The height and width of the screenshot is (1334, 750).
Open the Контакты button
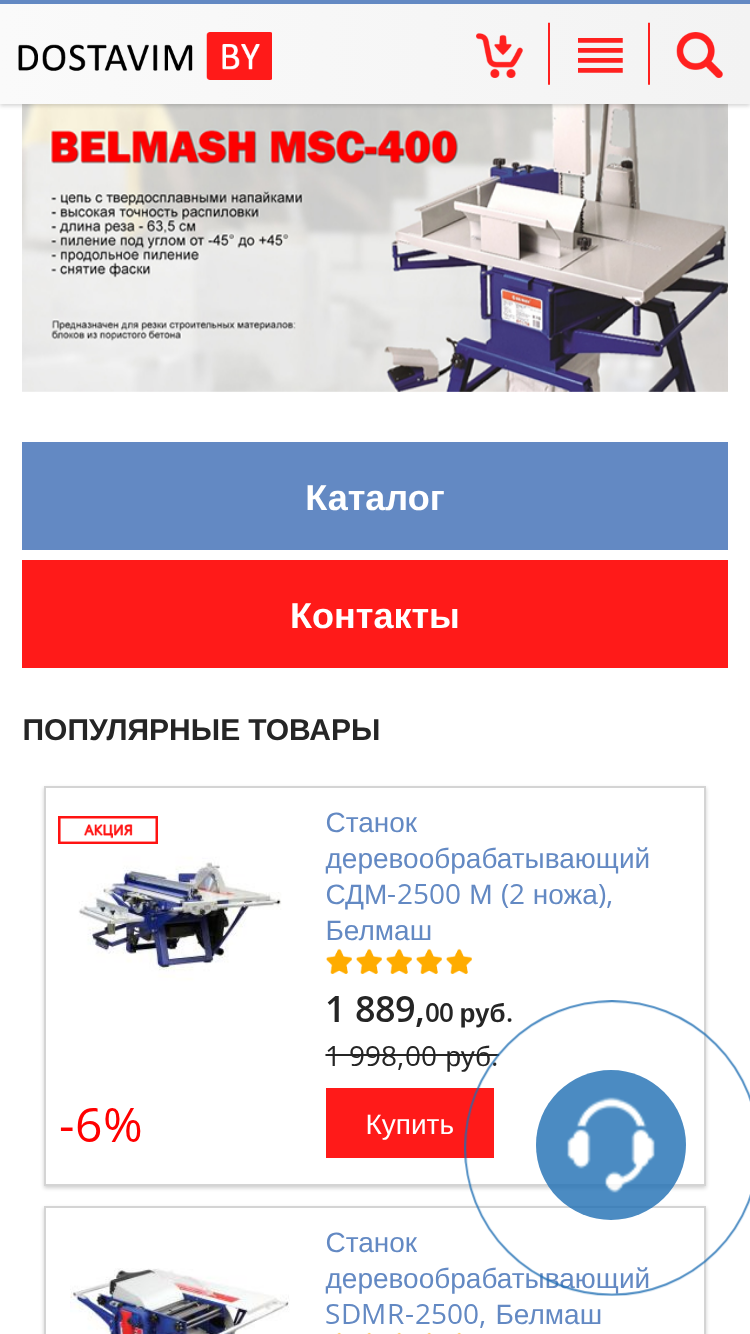(x=375, y=614)
